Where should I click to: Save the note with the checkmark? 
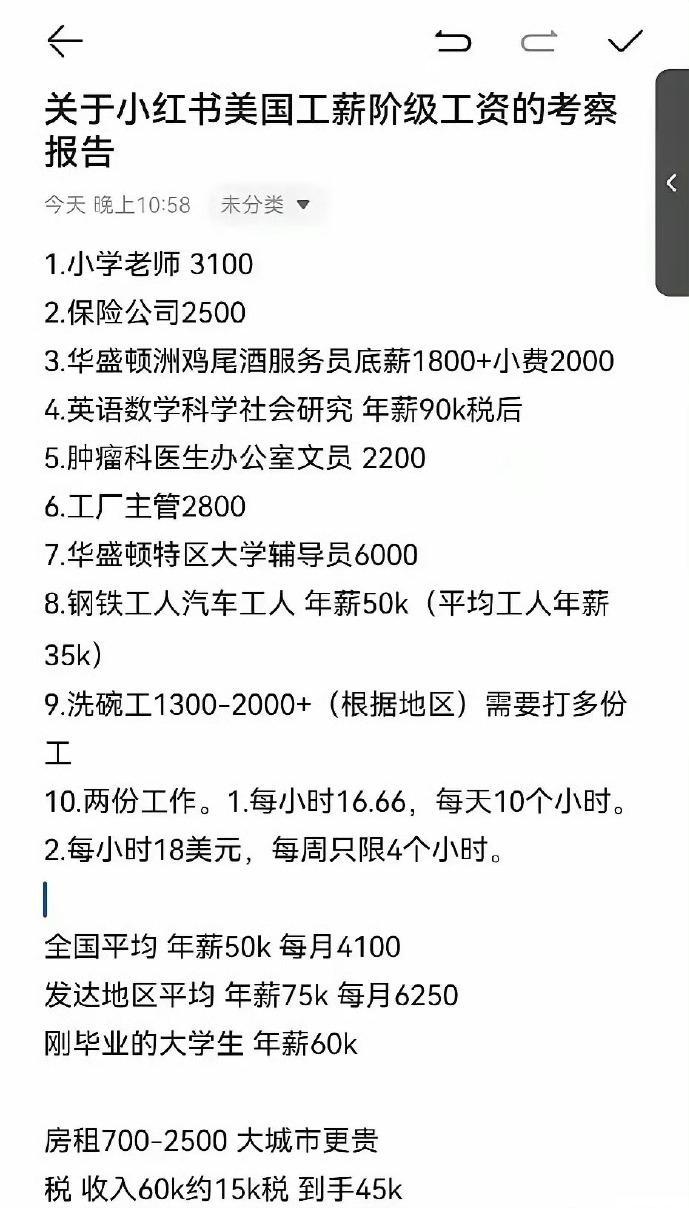point(626,41)
